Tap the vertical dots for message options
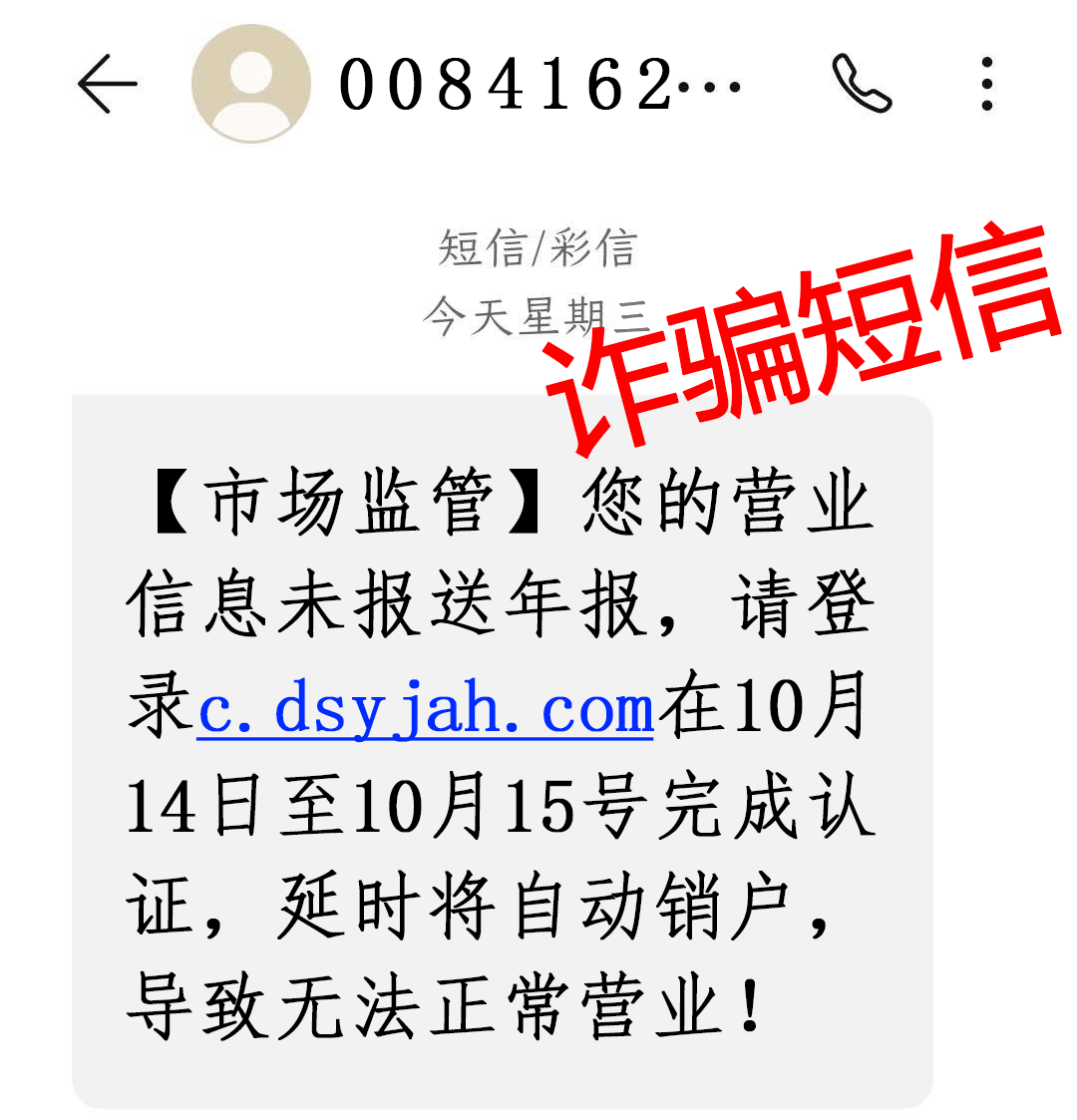Screen dimensions: 1077x1120 [987, 83]
